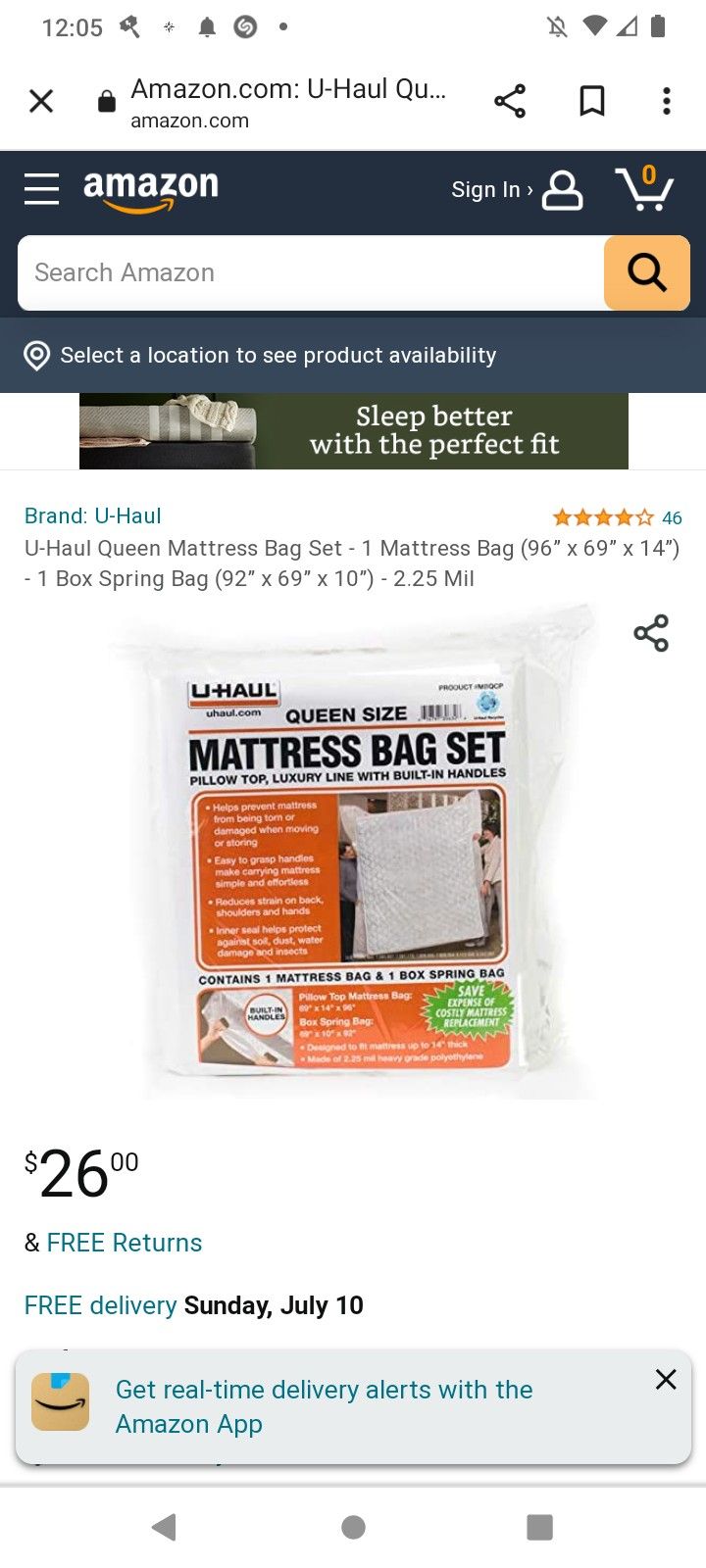
Task: Go to the Amazon home logo
Action: click(151, 189)
